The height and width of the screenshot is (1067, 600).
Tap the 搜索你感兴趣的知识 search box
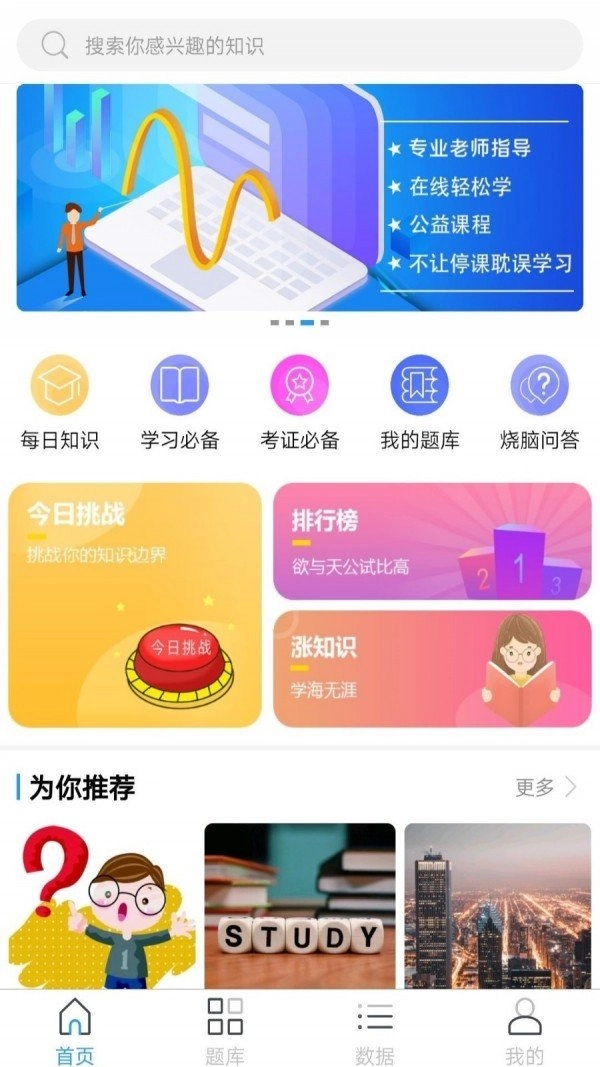point(300,45)
